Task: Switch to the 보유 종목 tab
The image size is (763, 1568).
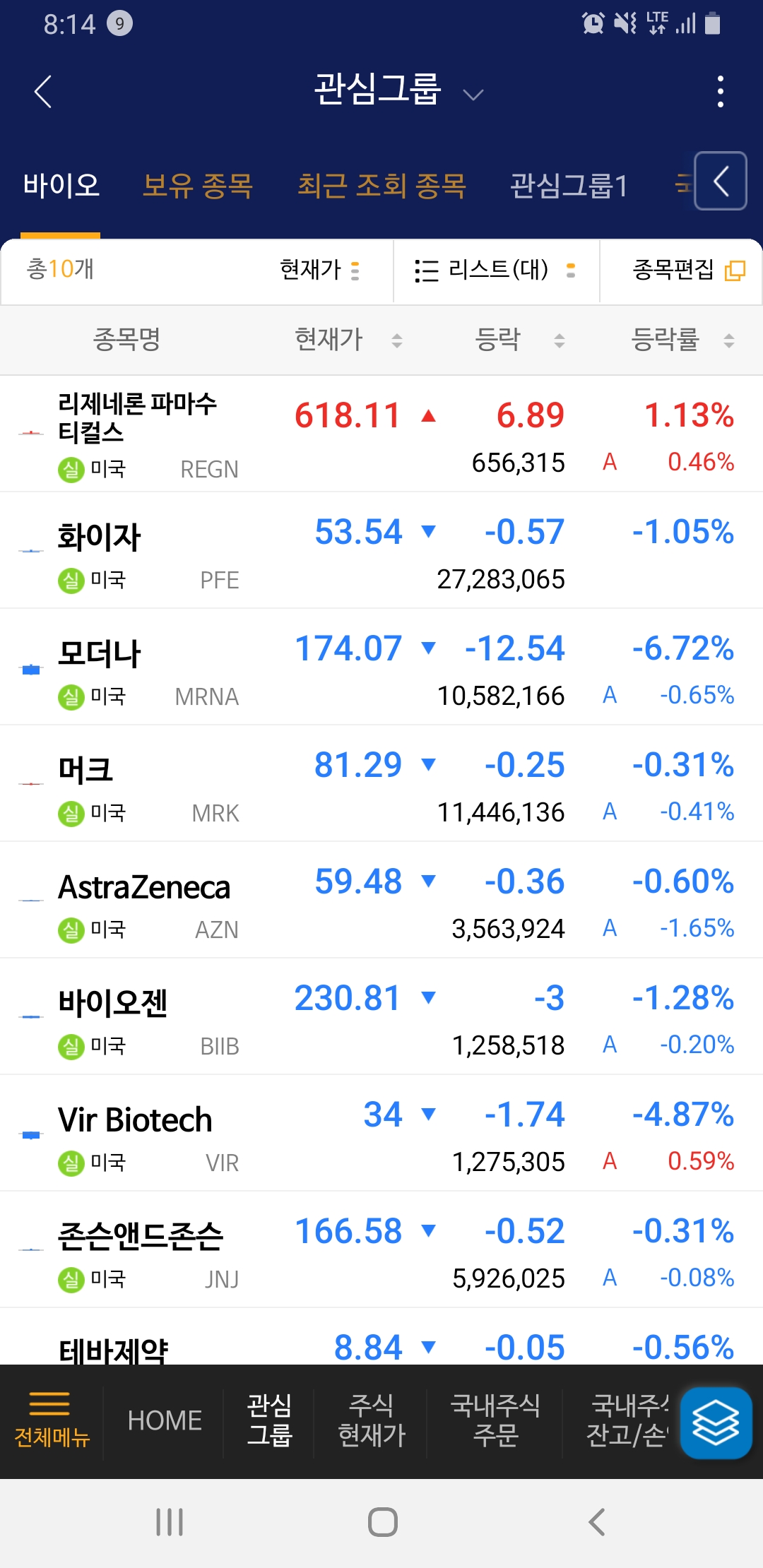Action: click(x=198, y=186)
